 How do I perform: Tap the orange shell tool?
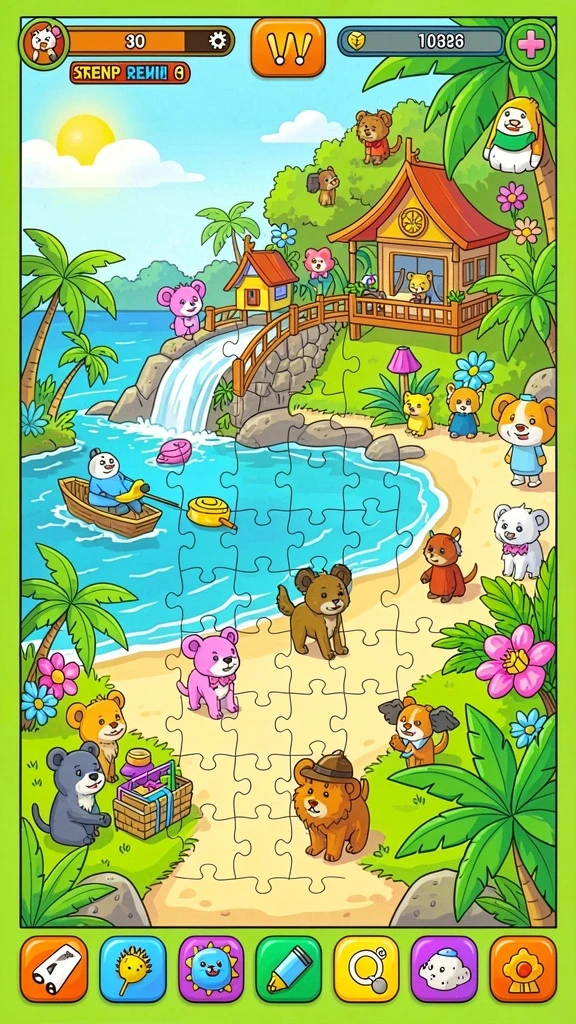(522, 969)
